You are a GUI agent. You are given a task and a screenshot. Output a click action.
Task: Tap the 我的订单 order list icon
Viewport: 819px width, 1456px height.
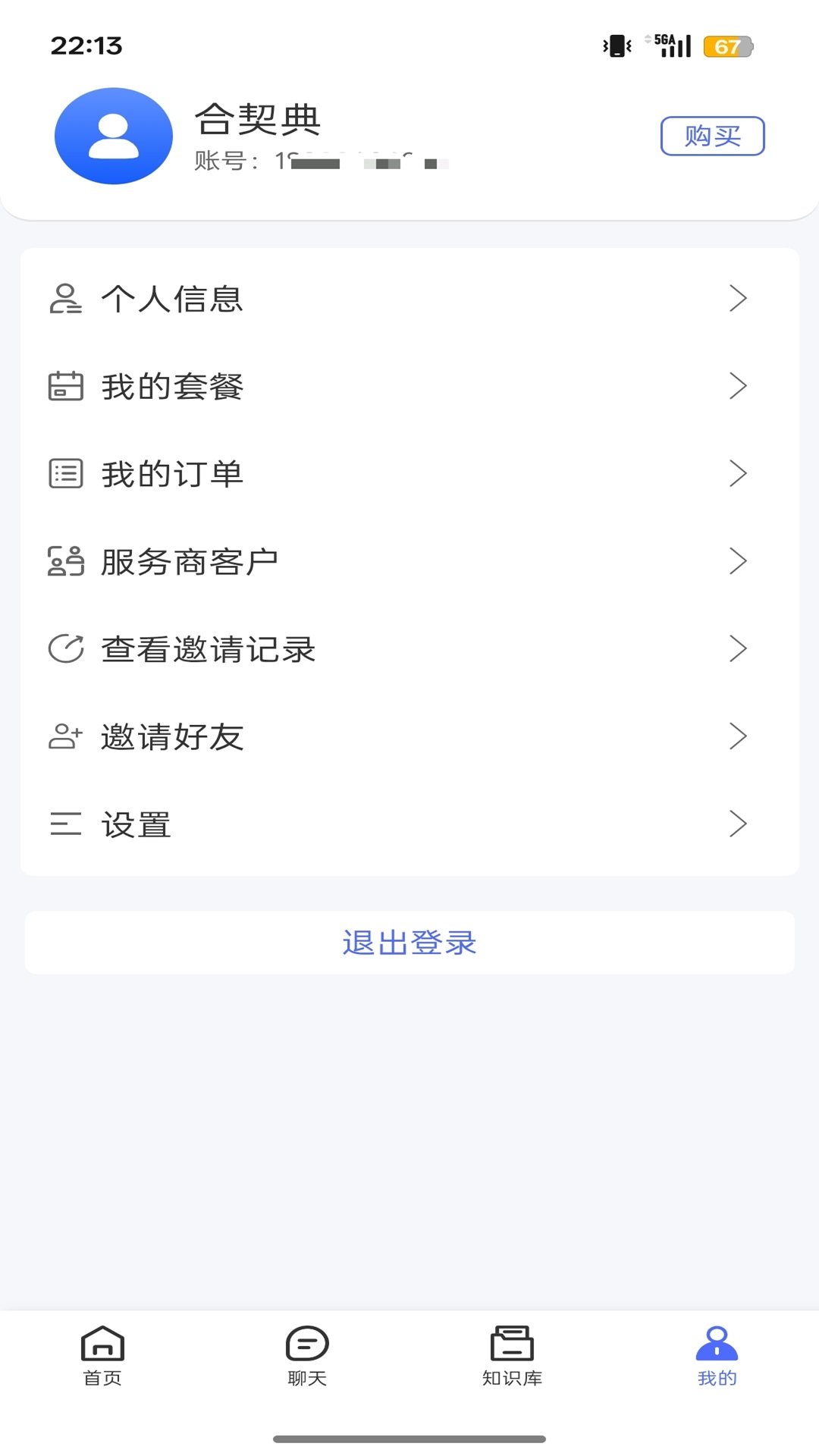point(65,474)
